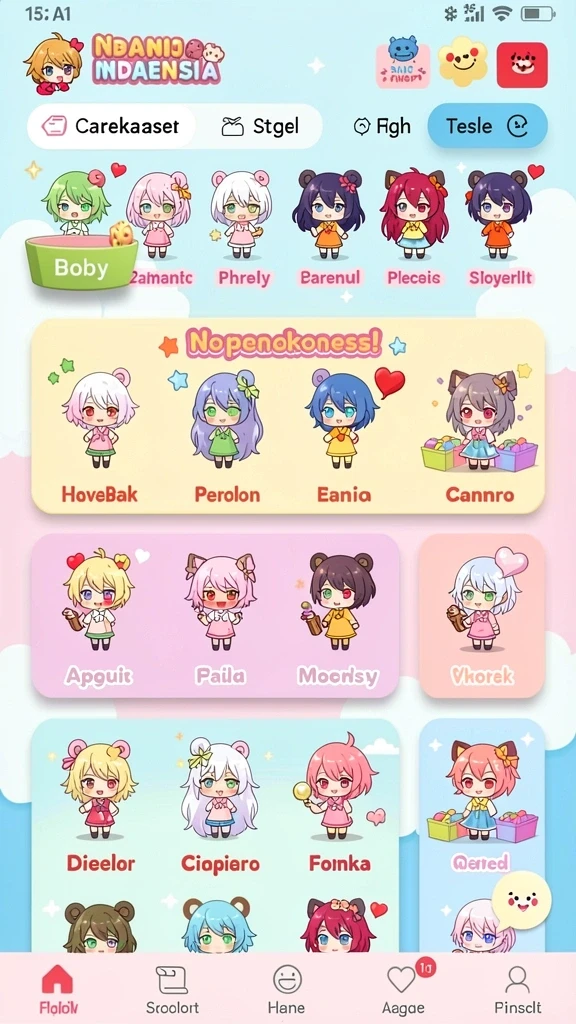Select the Cannro character
Image resolution: width=576 pixels, height=1024 pixels.
coord(479,436)
